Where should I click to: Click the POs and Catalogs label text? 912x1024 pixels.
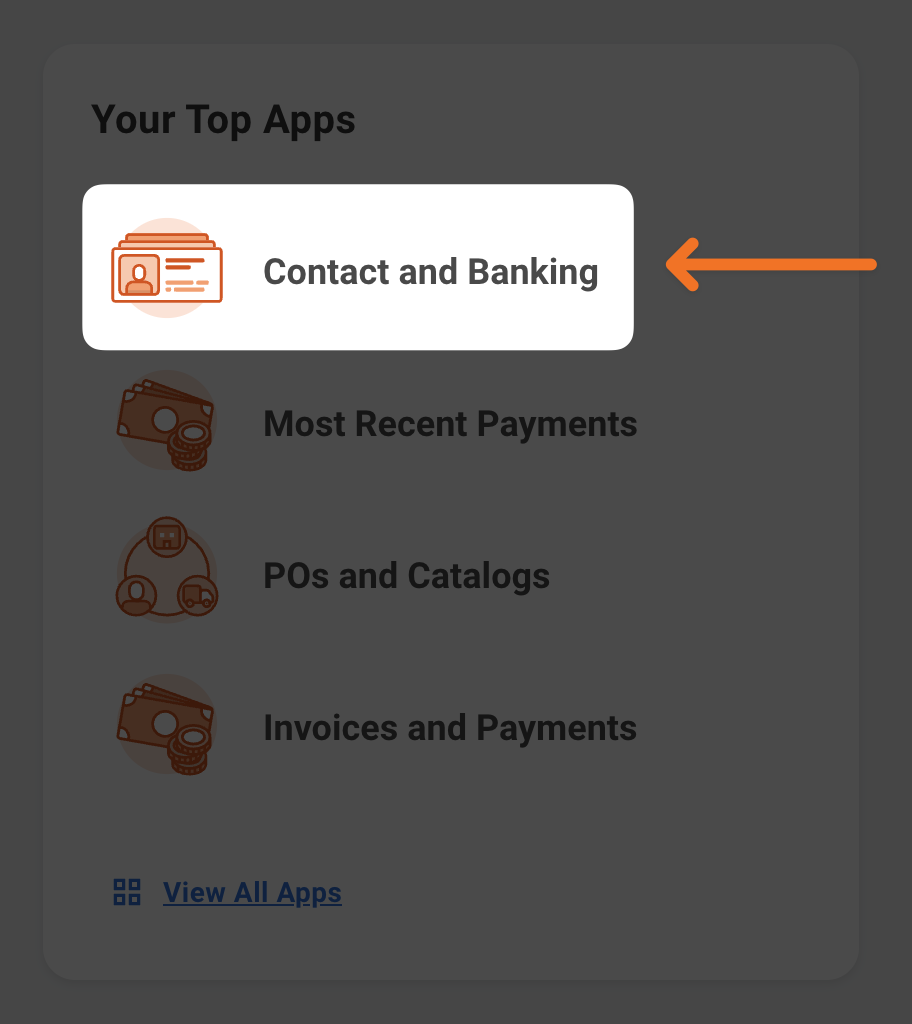[x=406, y=575]
